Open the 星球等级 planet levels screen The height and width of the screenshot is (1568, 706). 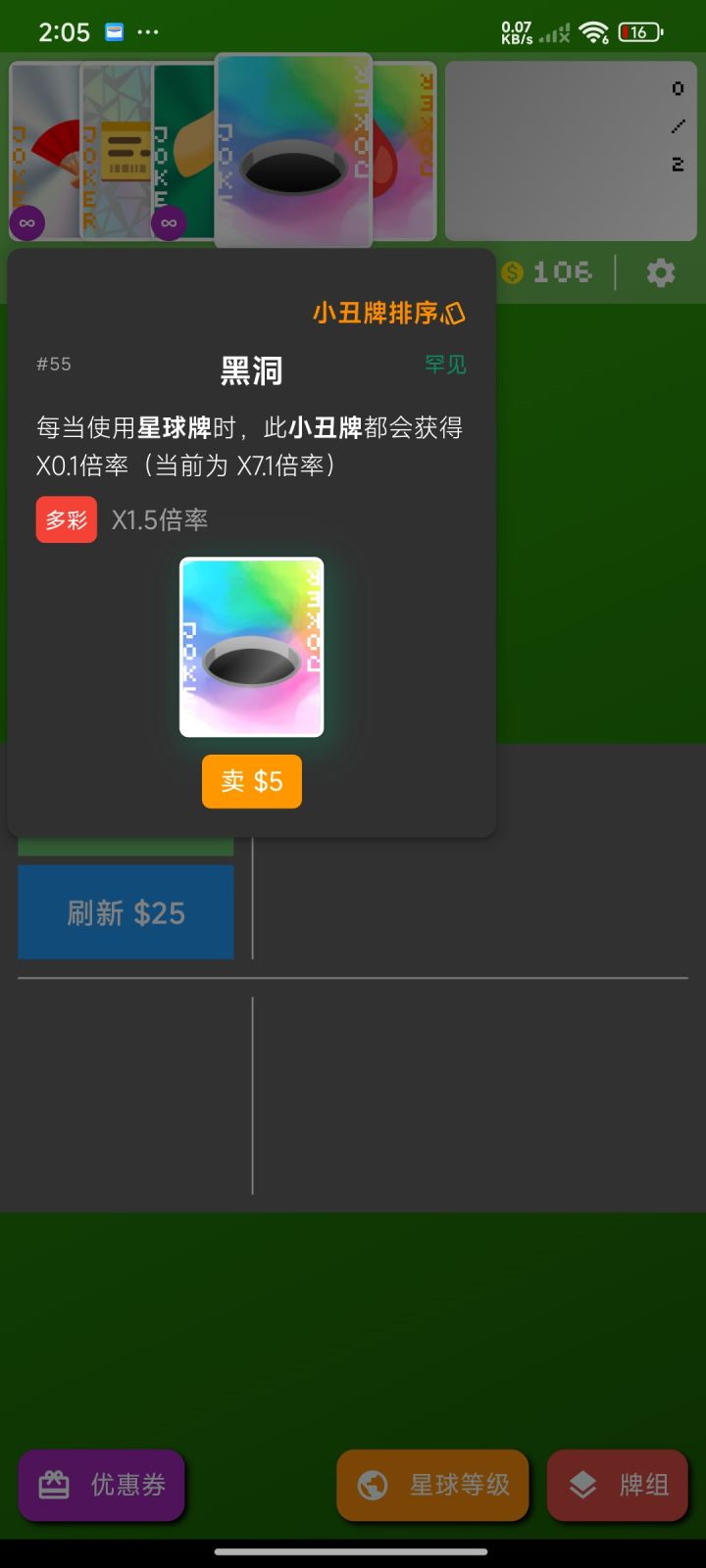(x=431, y=1485)
